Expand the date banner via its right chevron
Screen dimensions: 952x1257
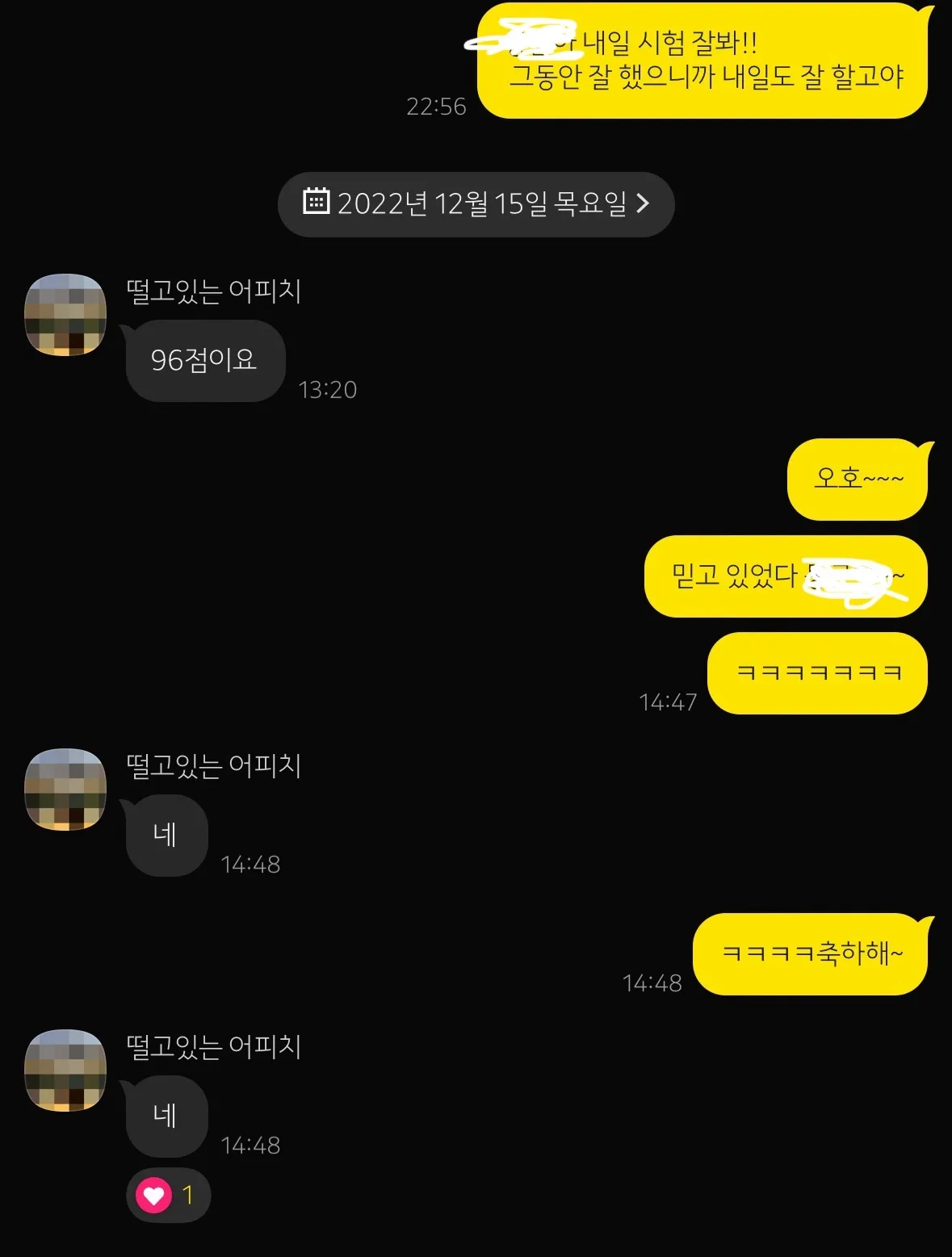coord(644,205)
